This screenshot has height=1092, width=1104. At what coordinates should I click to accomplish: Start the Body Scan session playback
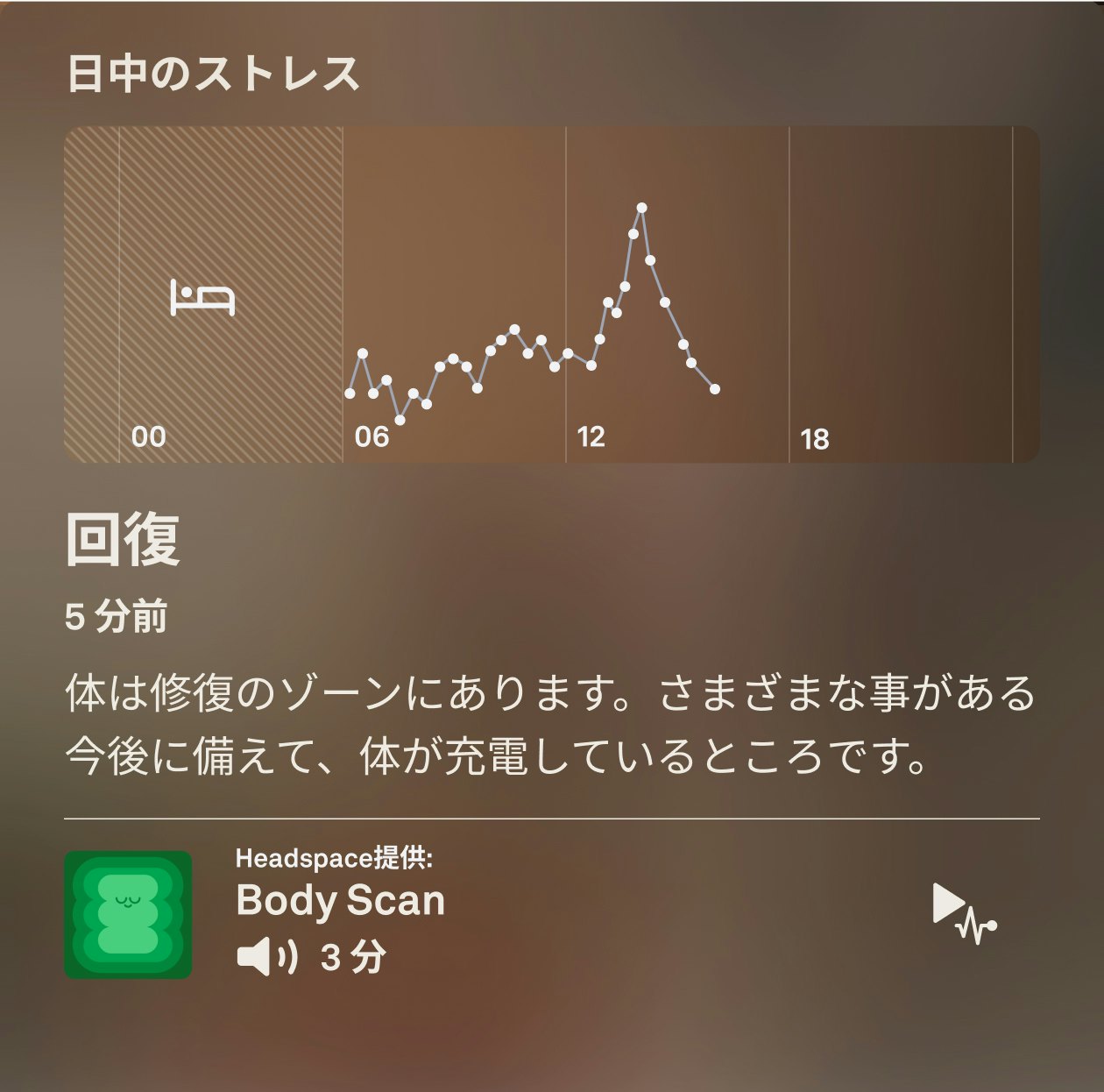[962, 913]
